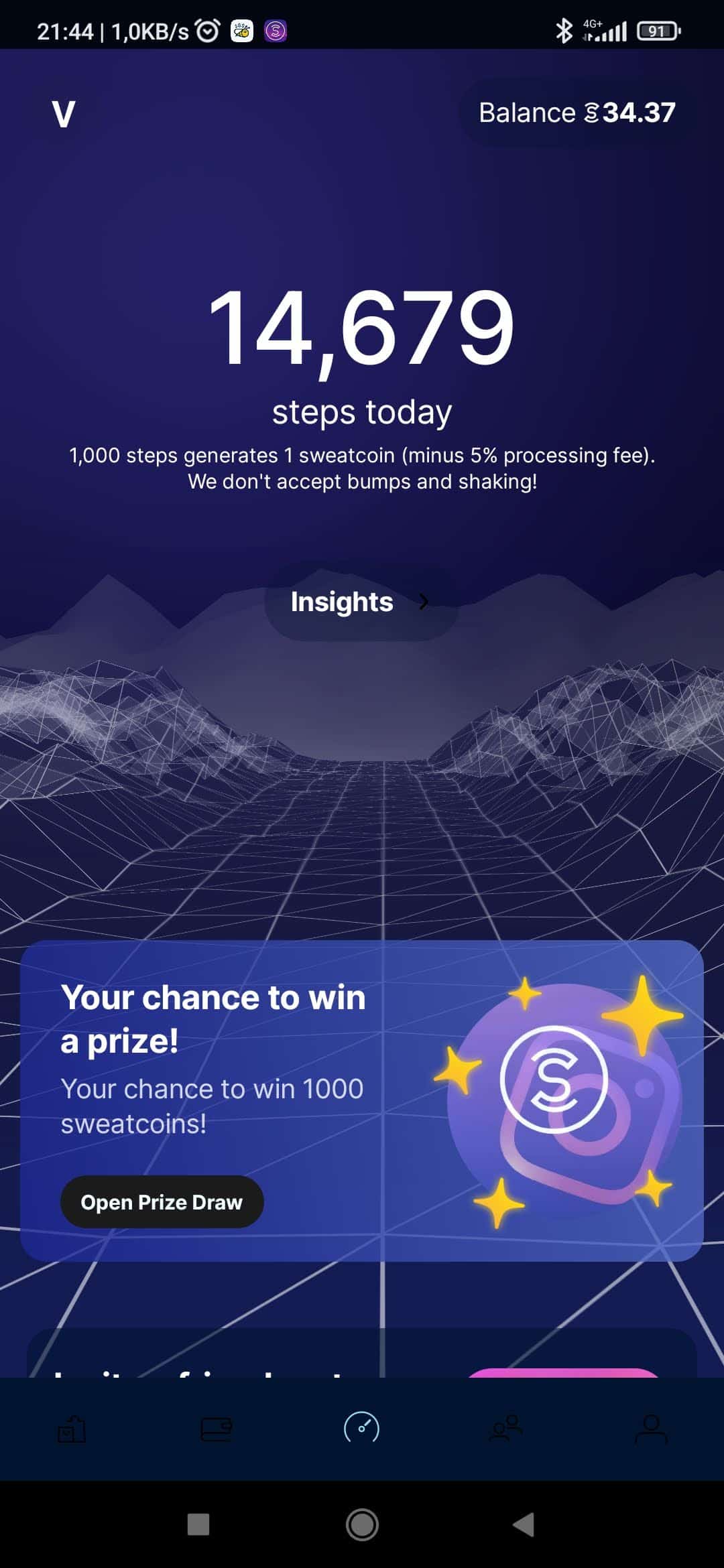Switch to the friends tab
Image resolution: width=724 pixels, height=1568 pixels.
click(x=507, y=1428)
